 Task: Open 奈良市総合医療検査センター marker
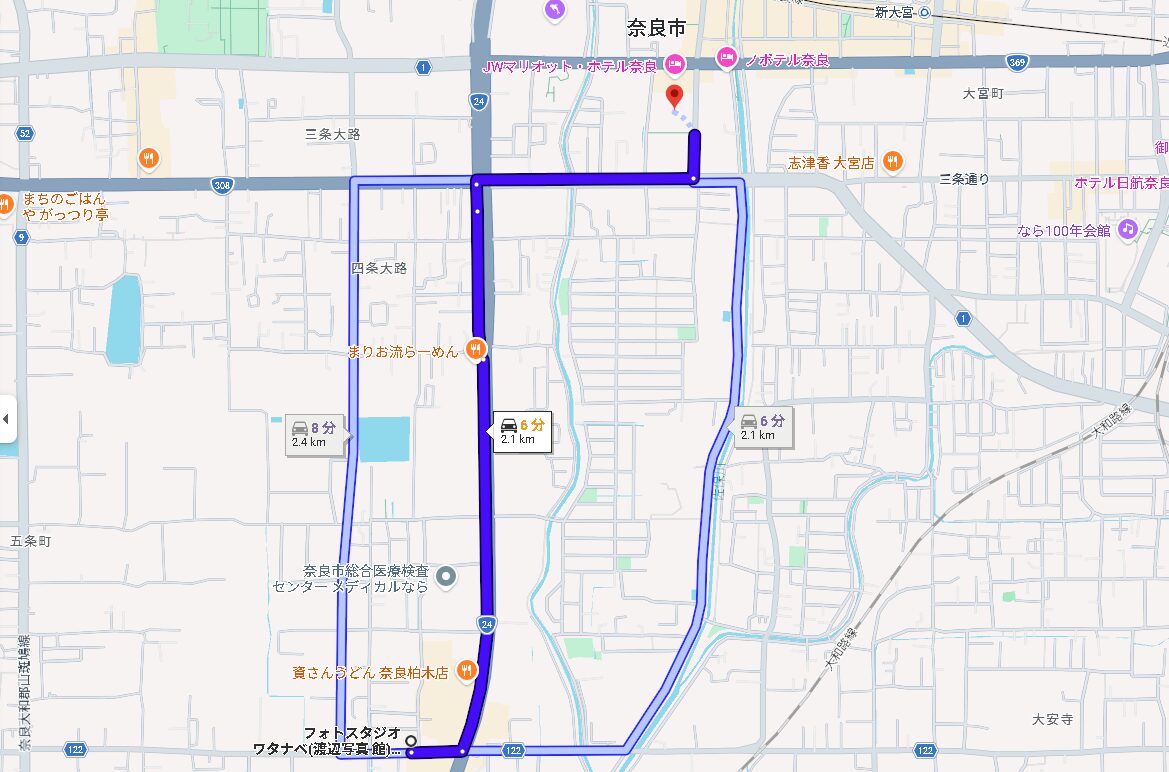point(447,575)
